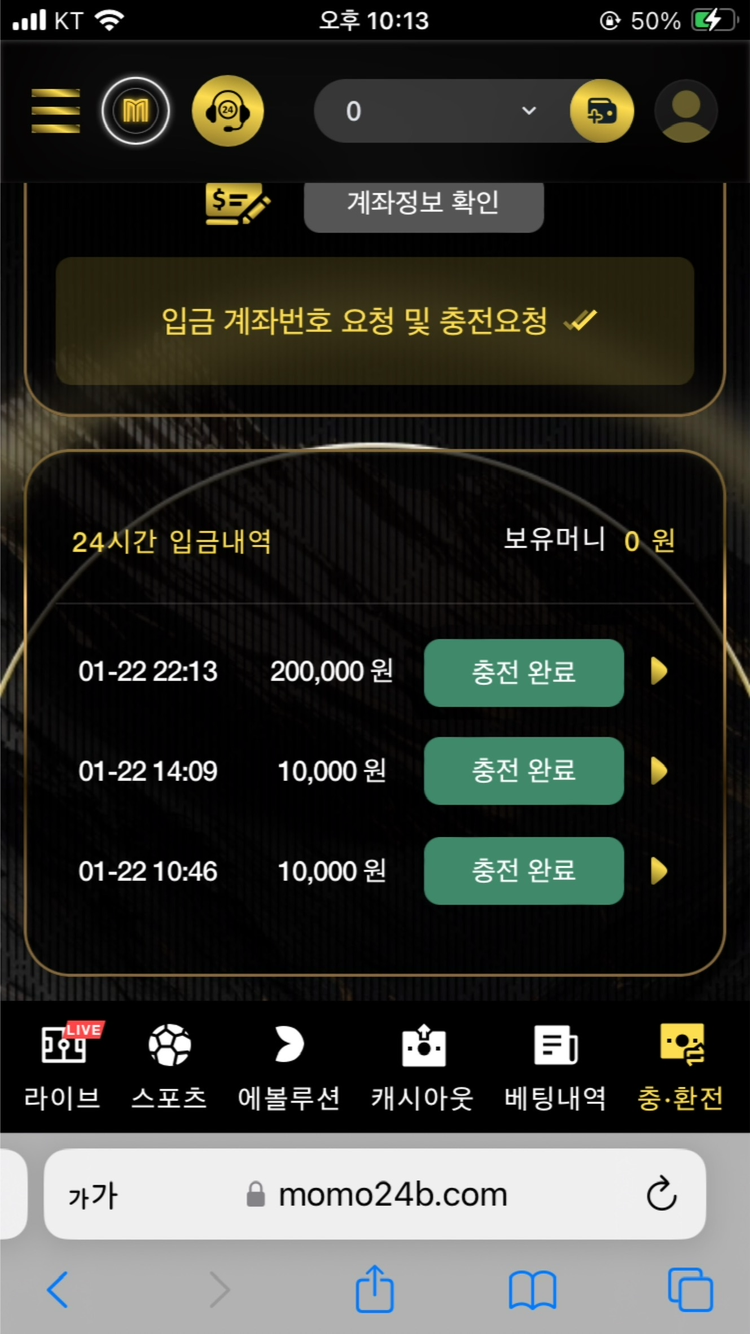
Task: Reload the page in Safari
Action: 661,1194
